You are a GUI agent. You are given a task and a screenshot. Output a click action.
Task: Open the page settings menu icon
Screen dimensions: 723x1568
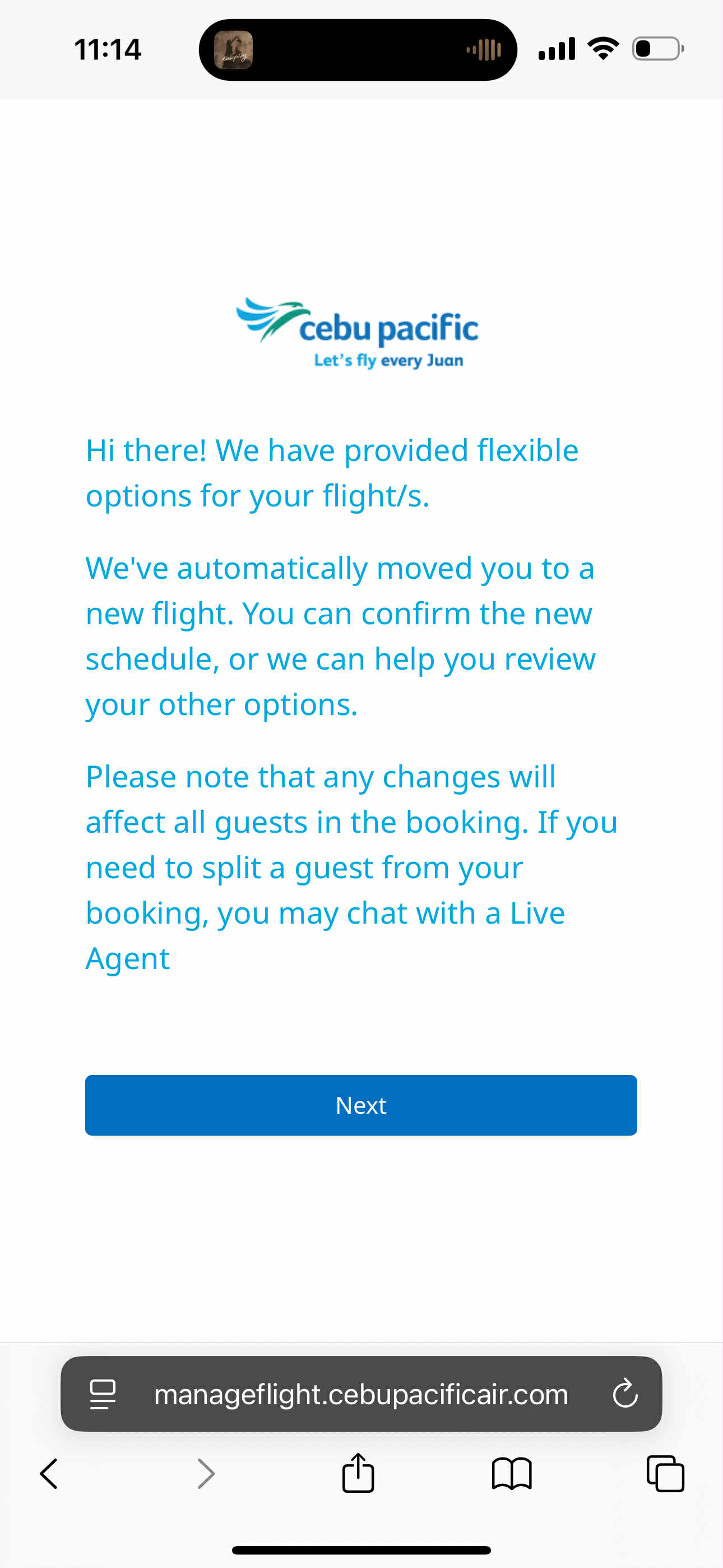click(x=102, y=1394)
